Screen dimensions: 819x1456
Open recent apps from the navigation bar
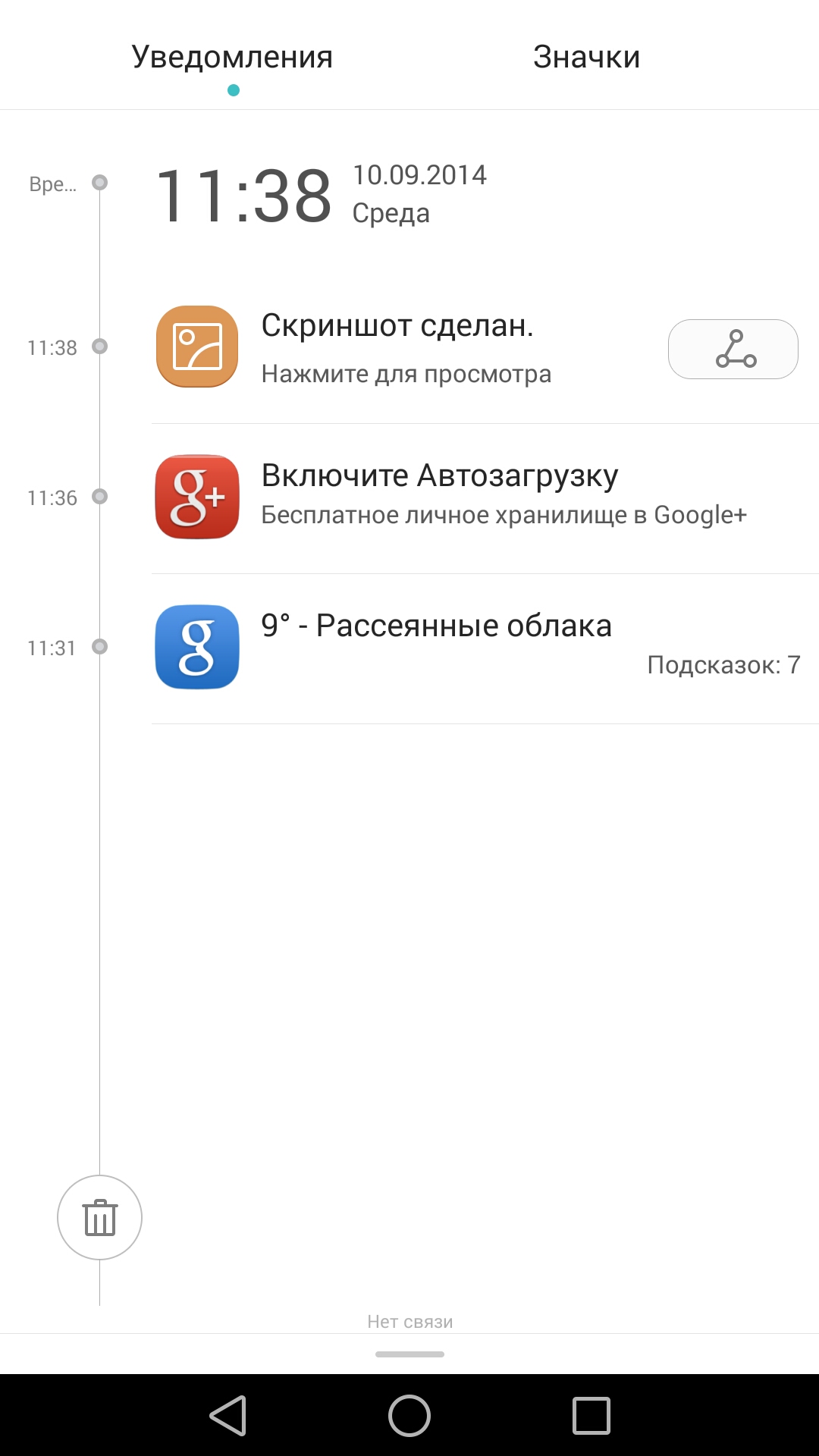tap(591, 1415)
